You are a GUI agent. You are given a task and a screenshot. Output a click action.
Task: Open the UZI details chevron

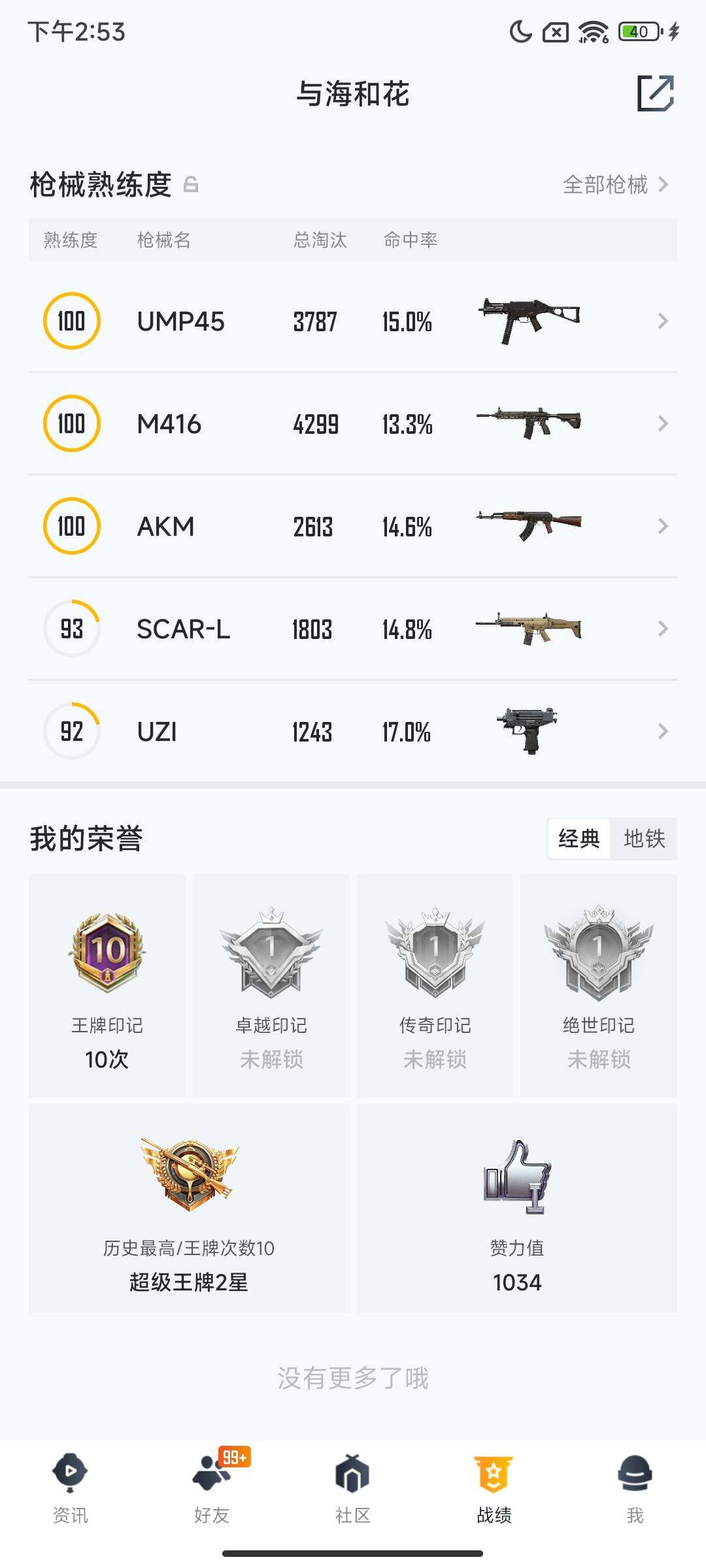[663, 731]
